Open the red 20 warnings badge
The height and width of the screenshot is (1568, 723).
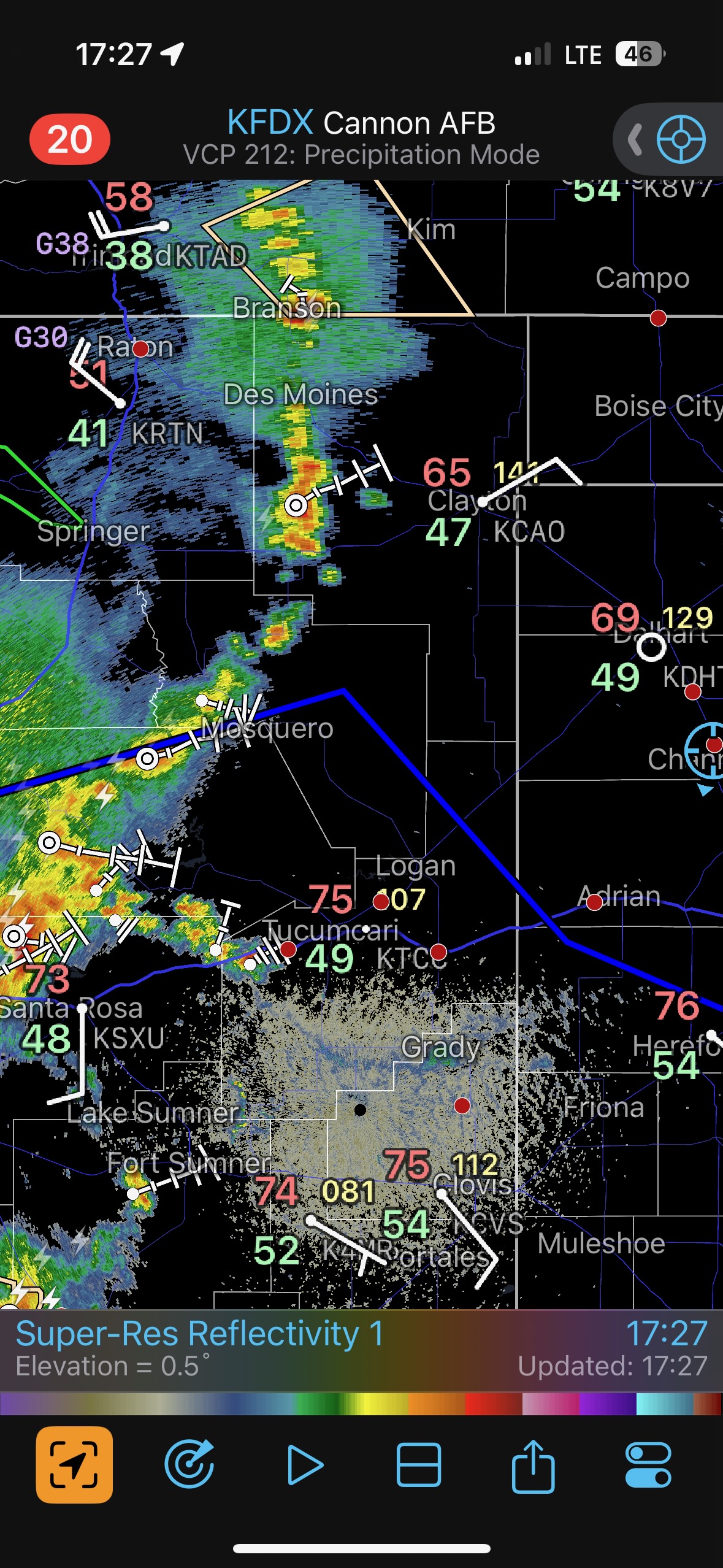(x=69, y=139)
